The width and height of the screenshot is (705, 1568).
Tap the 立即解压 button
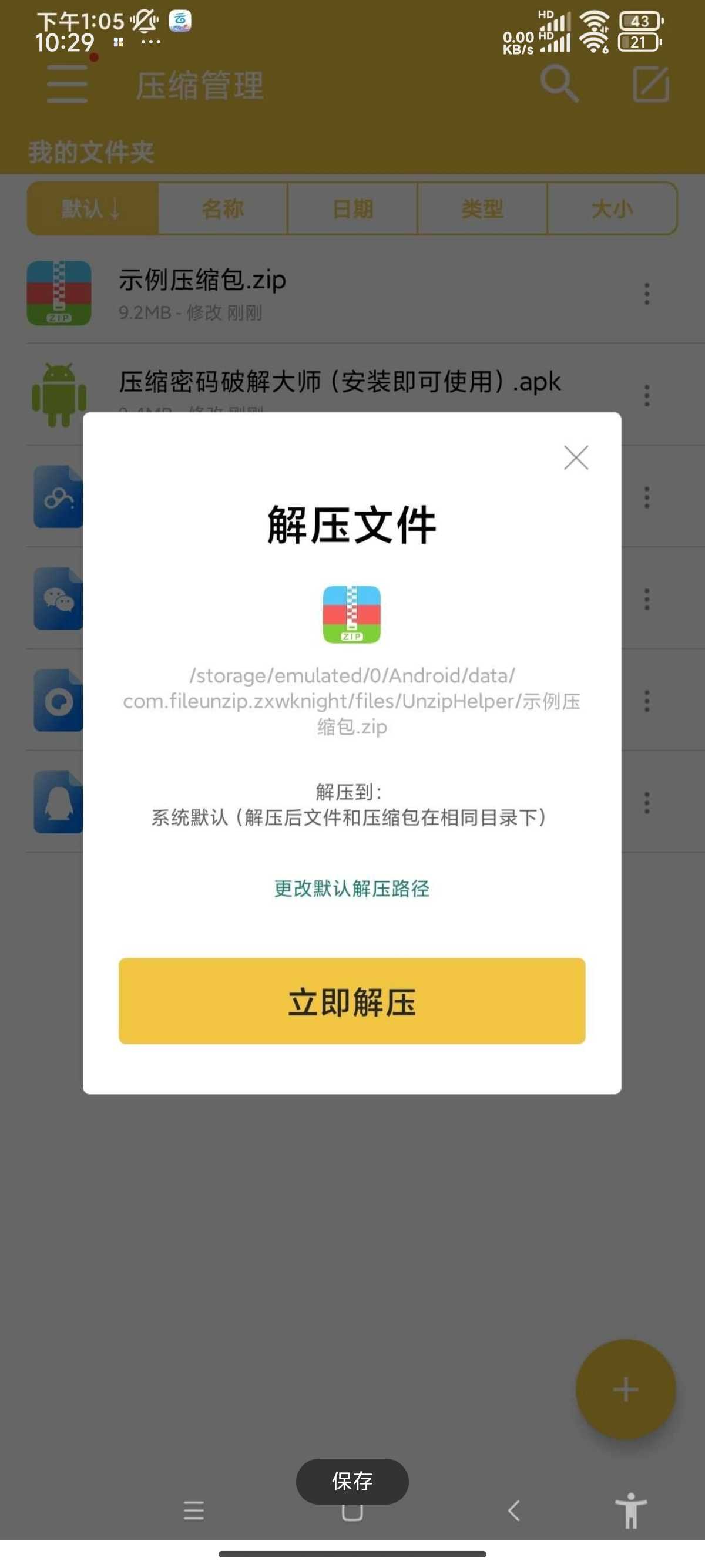coord(352,1001)
